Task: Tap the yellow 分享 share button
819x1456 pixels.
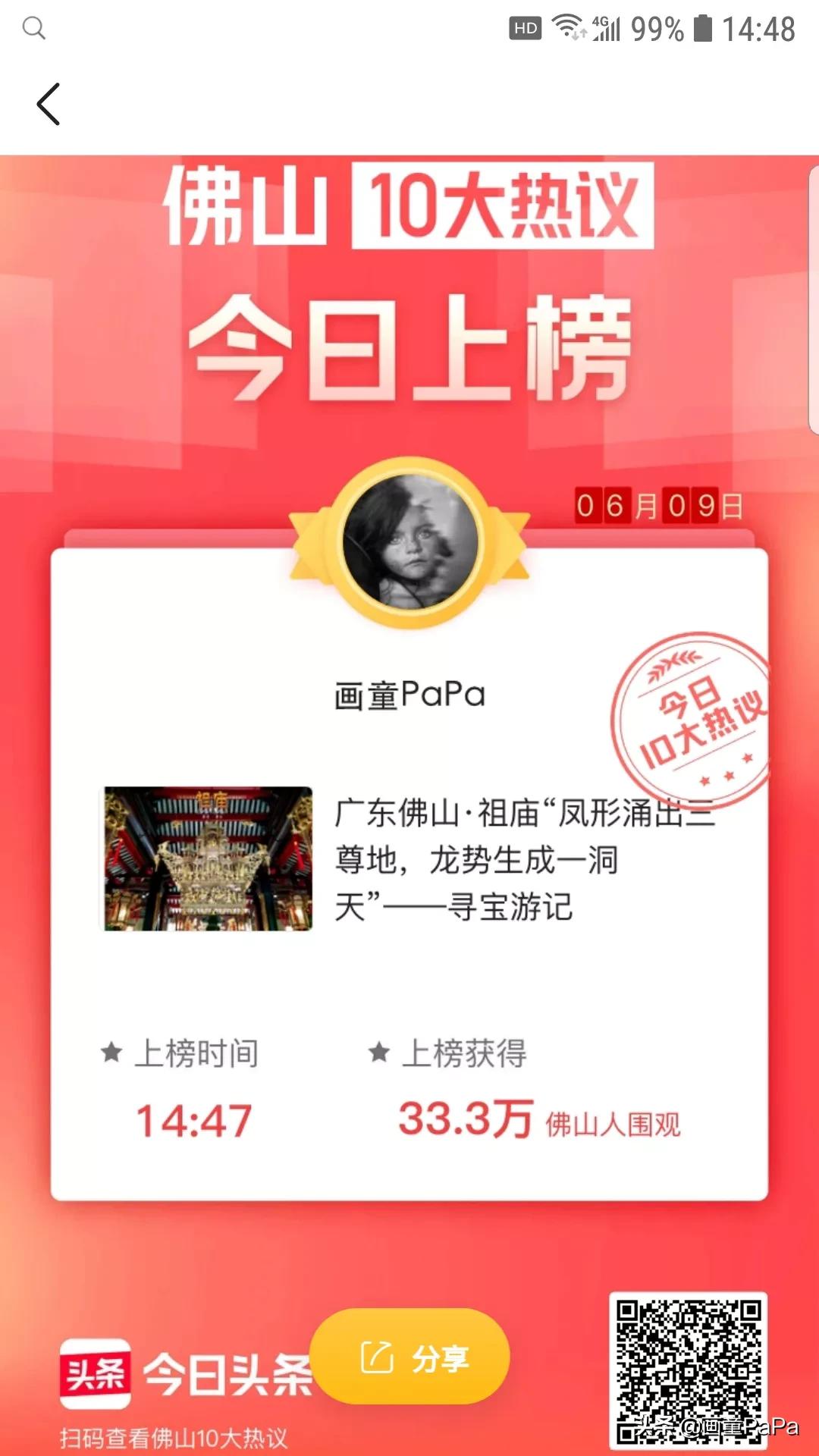Action: click(410, 1357)
